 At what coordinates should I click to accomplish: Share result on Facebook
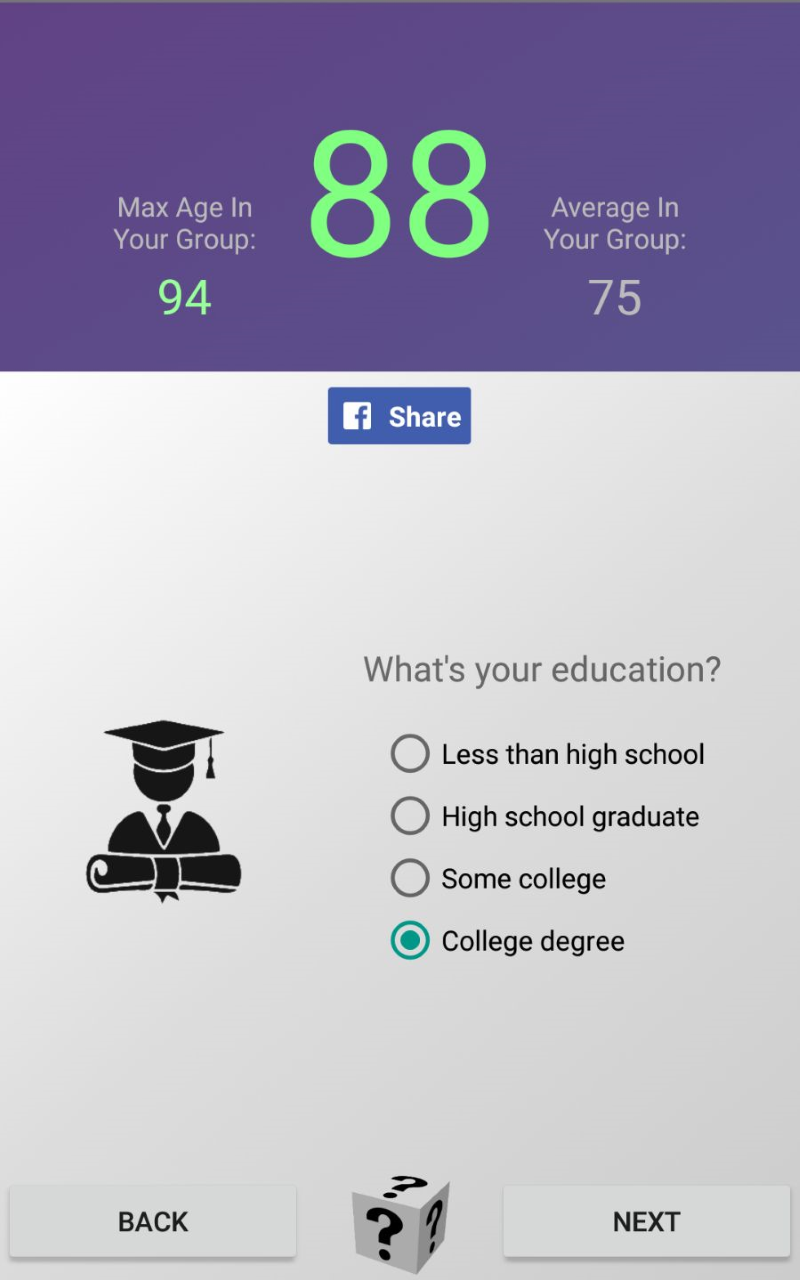[399, 416]
